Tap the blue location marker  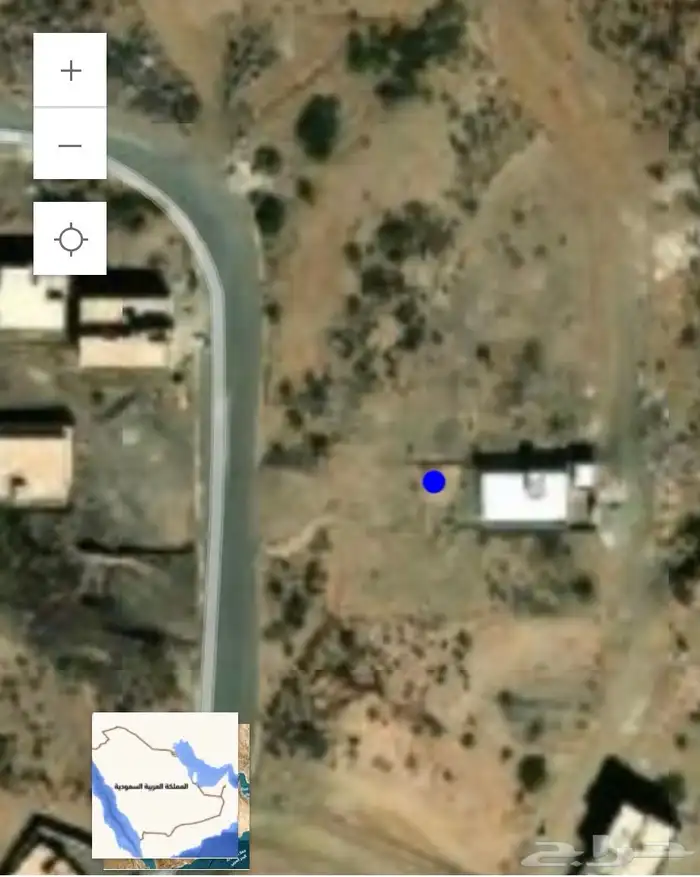(x=433, y=482)
